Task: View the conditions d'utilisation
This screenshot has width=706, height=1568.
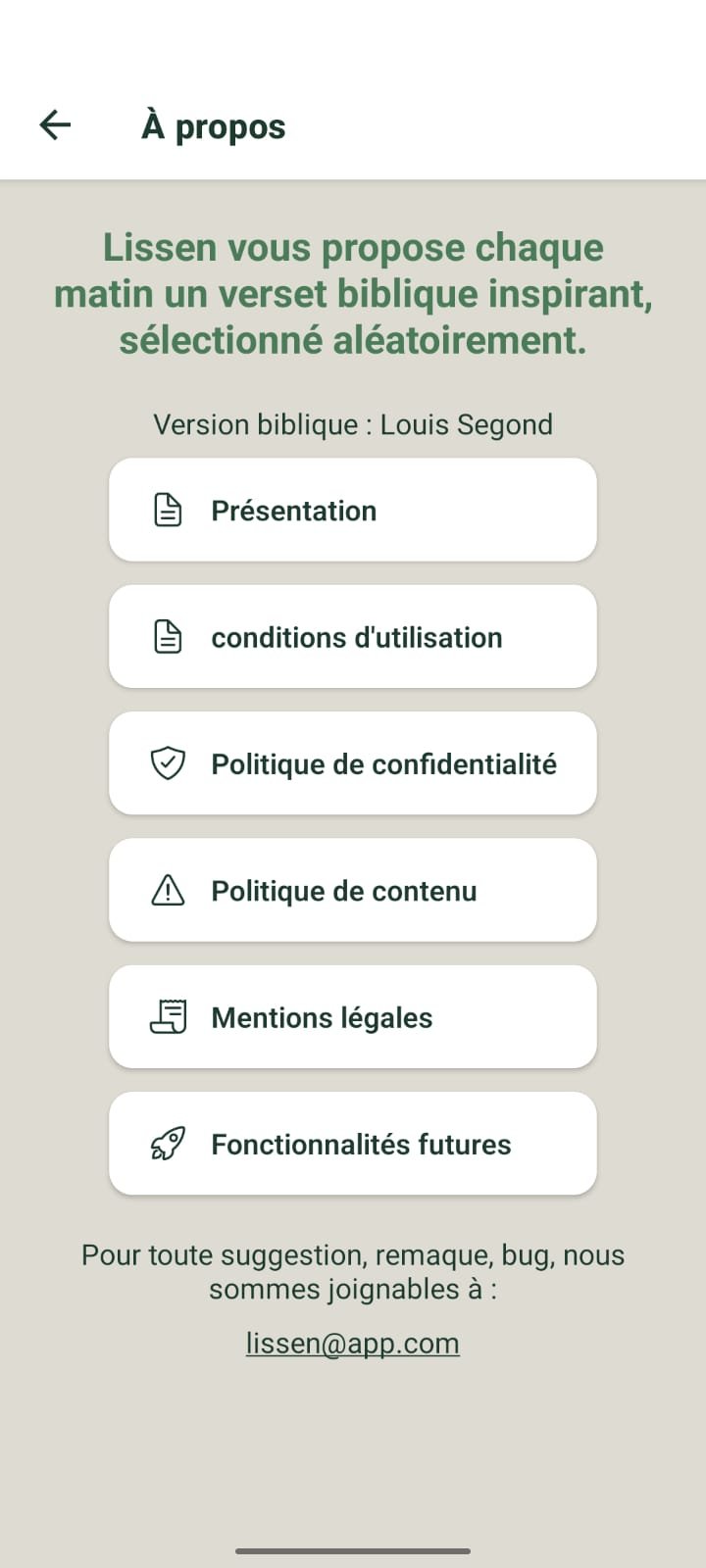Action: click(x=352, y=637)
